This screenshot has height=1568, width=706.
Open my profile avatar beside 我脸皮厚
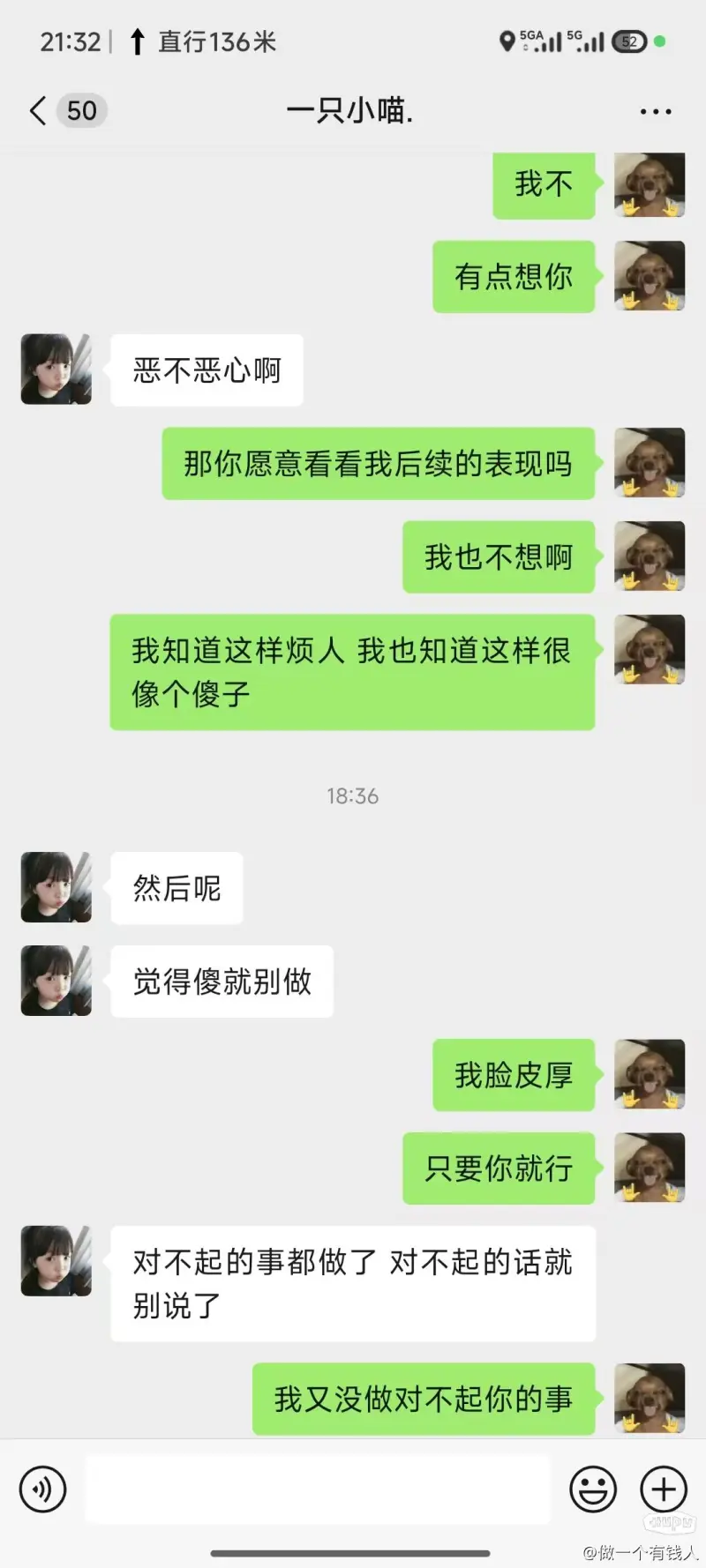(x=650, y=1074)
